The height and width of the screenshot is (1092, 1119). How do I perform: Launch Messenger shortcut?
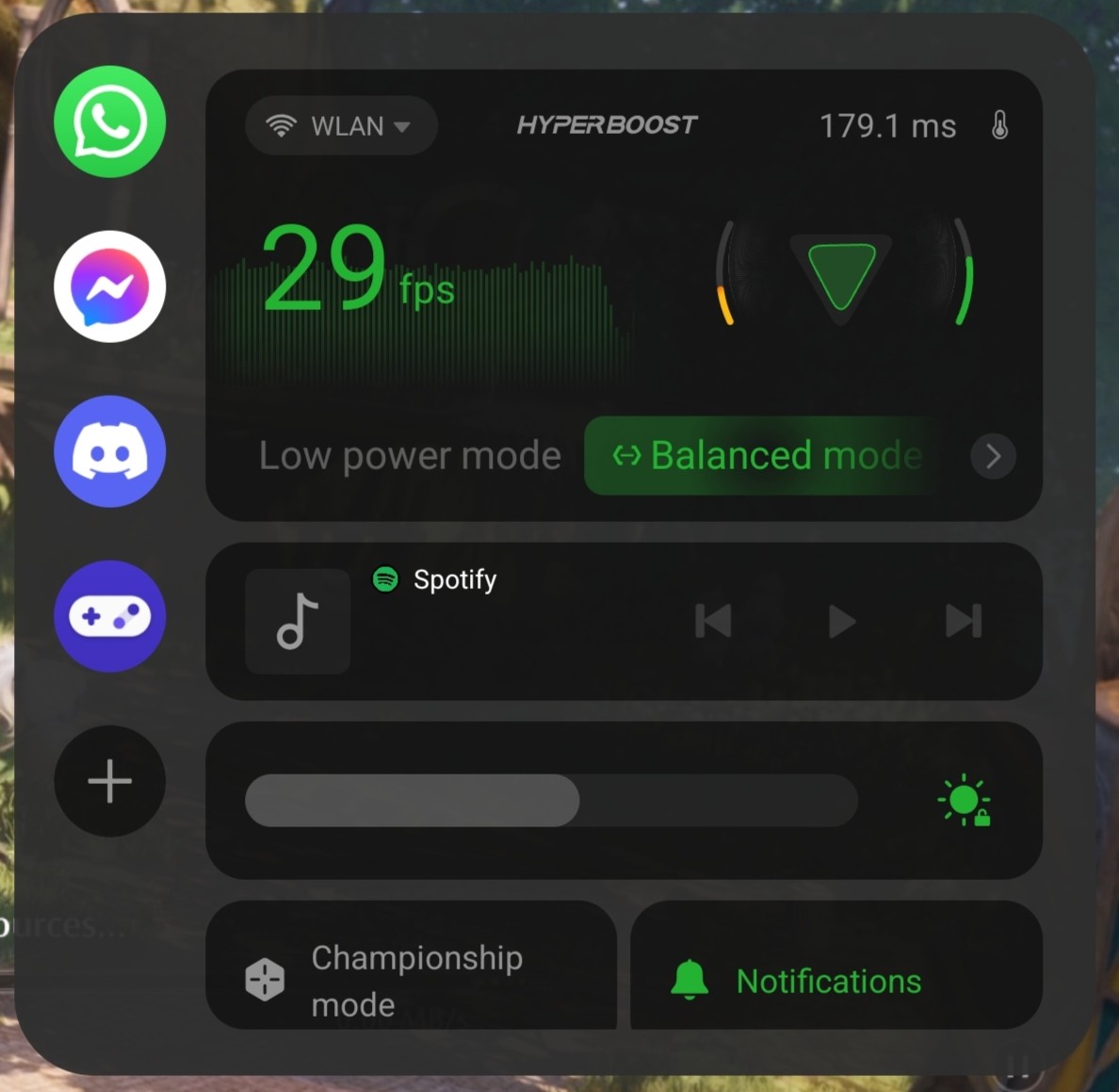click(110, 286)
